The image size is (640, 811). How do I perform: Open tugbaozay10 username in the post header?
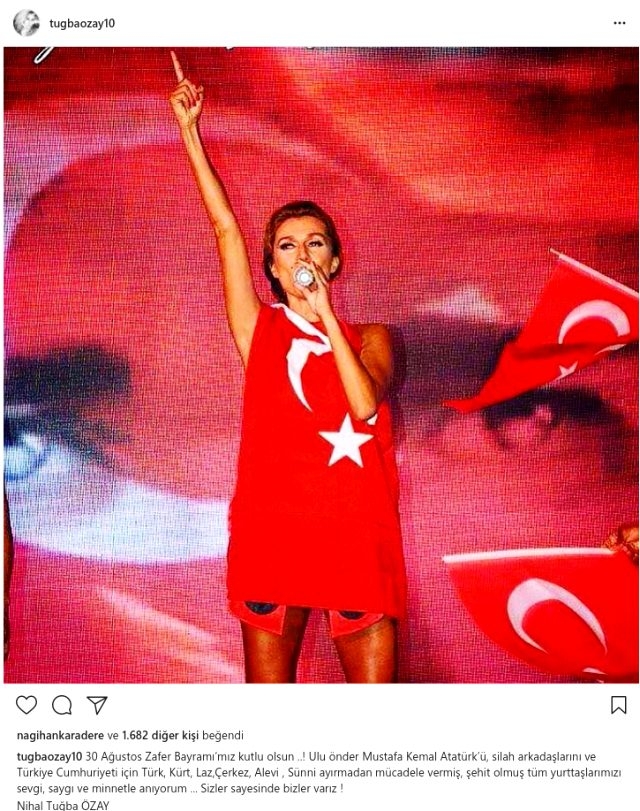(82, 23)
